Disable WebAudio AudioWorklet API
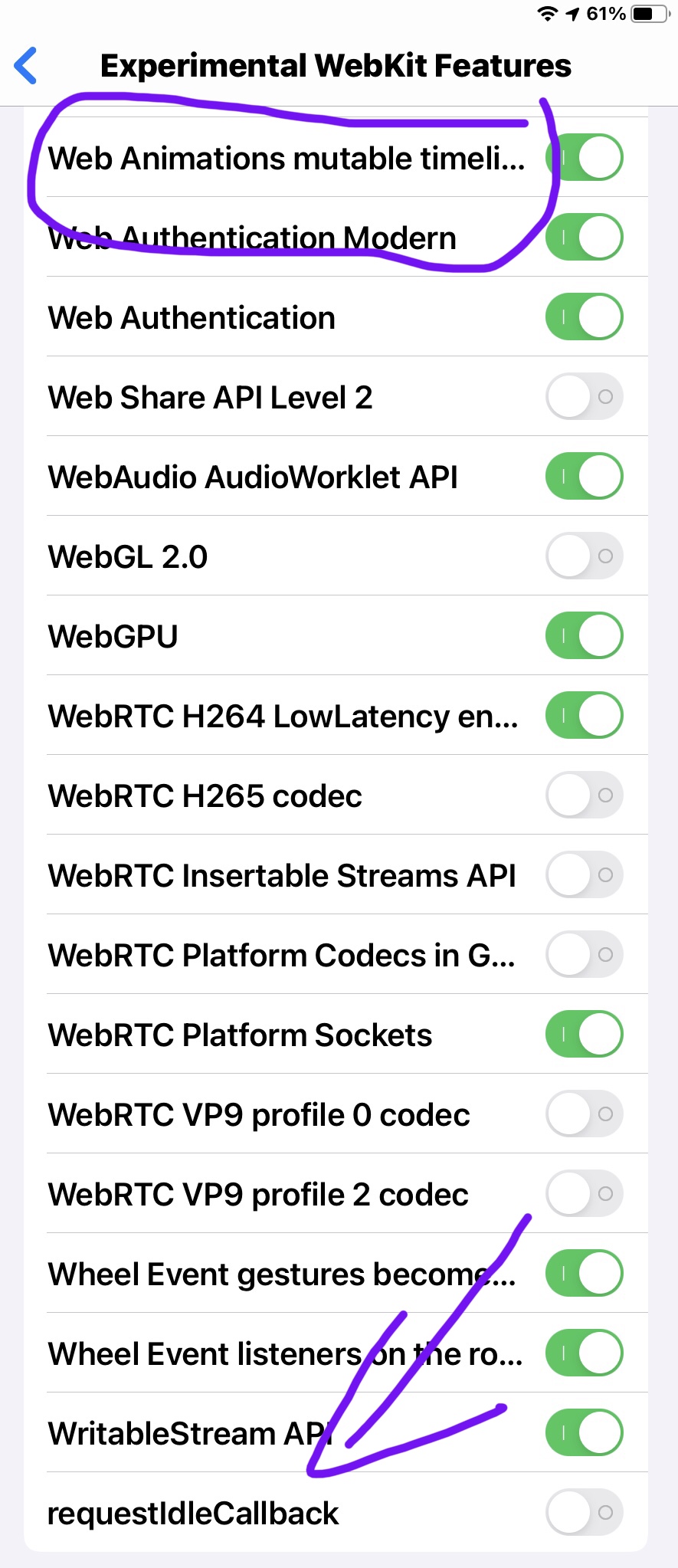This screenshot has width=678, height=1568. [584, 477]
